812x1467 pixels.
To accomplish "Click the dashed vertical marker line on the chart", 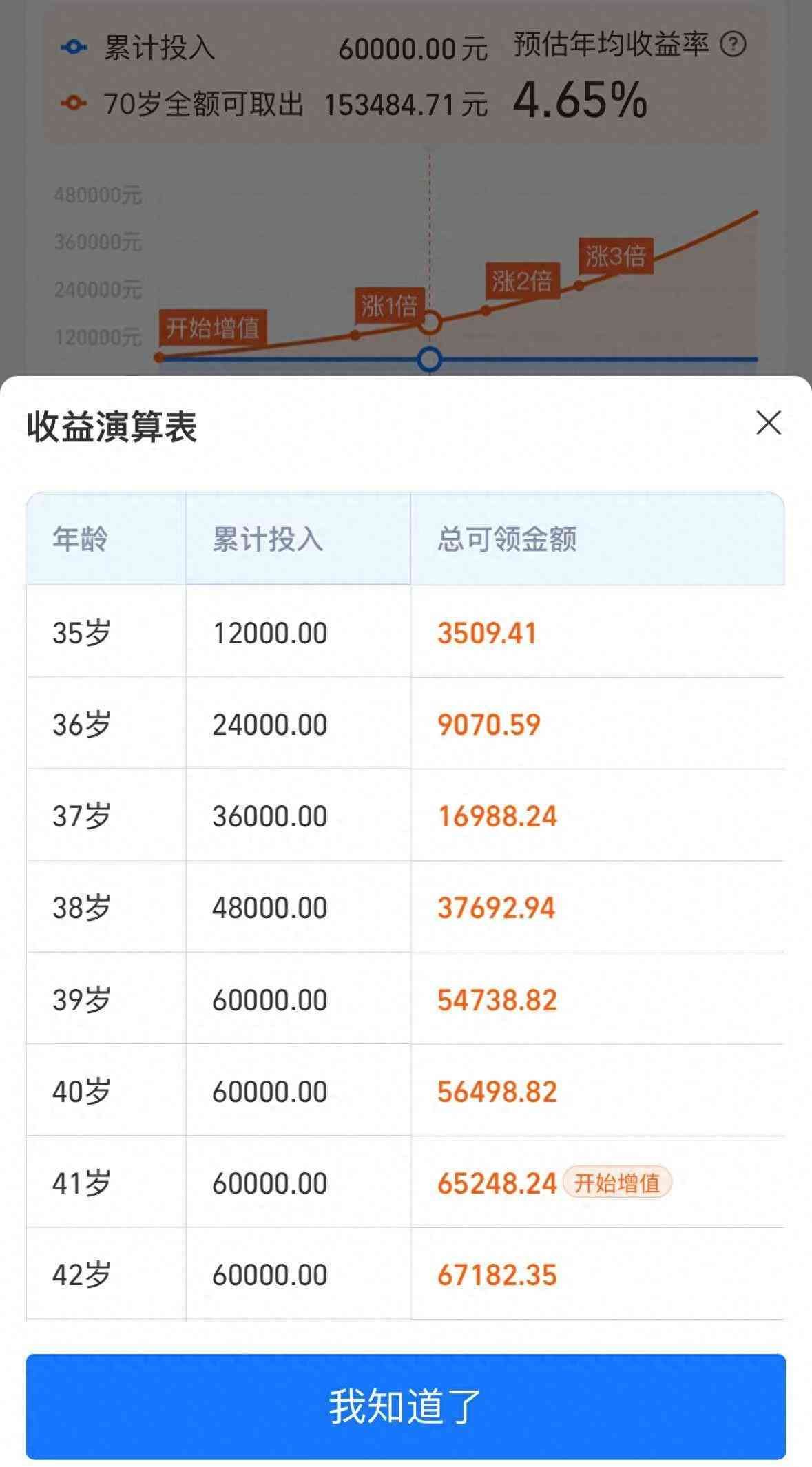I will 430,227.
